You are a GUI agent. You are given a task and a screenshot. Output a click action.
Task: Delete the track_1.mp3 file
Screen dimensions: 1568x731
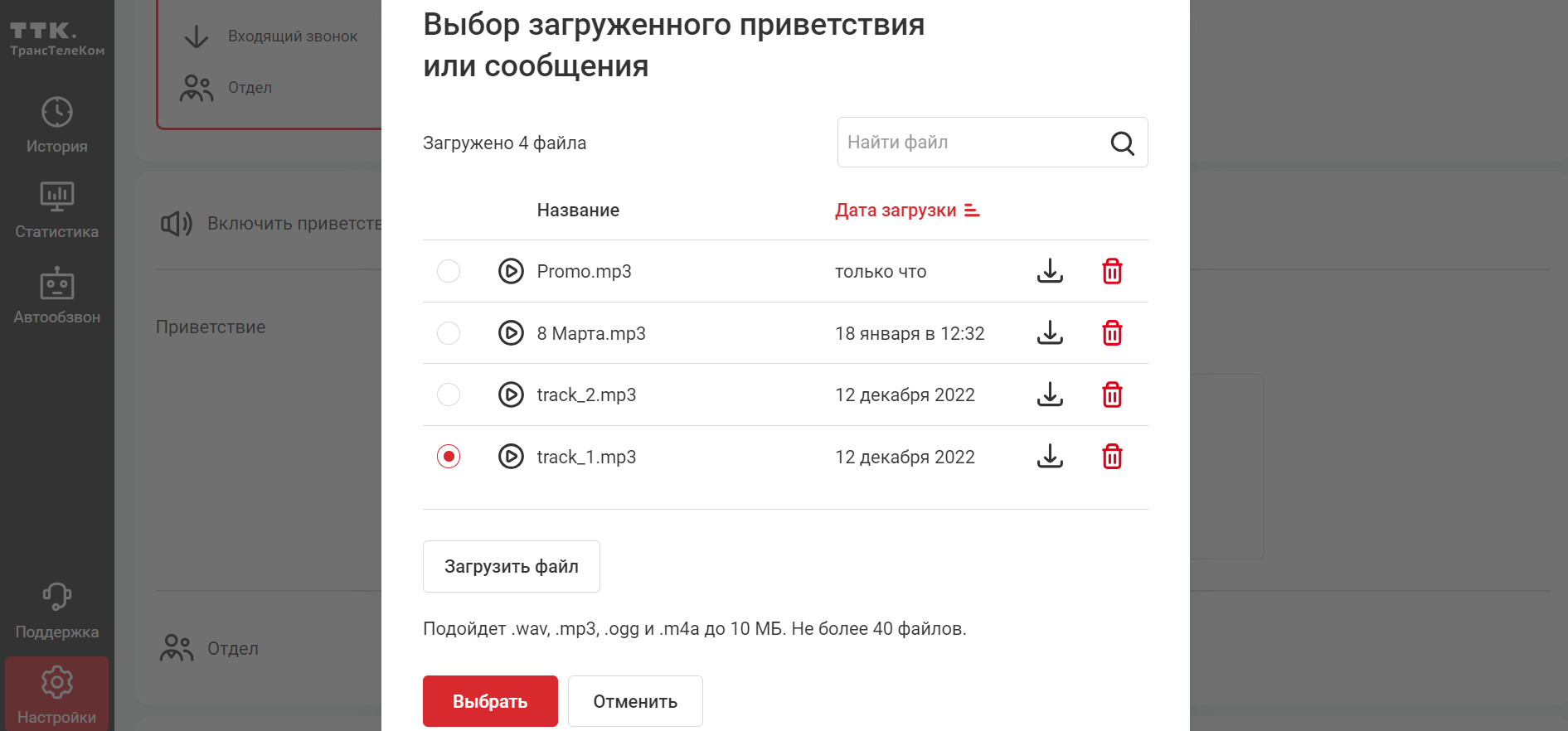[x=1112, y=457]
